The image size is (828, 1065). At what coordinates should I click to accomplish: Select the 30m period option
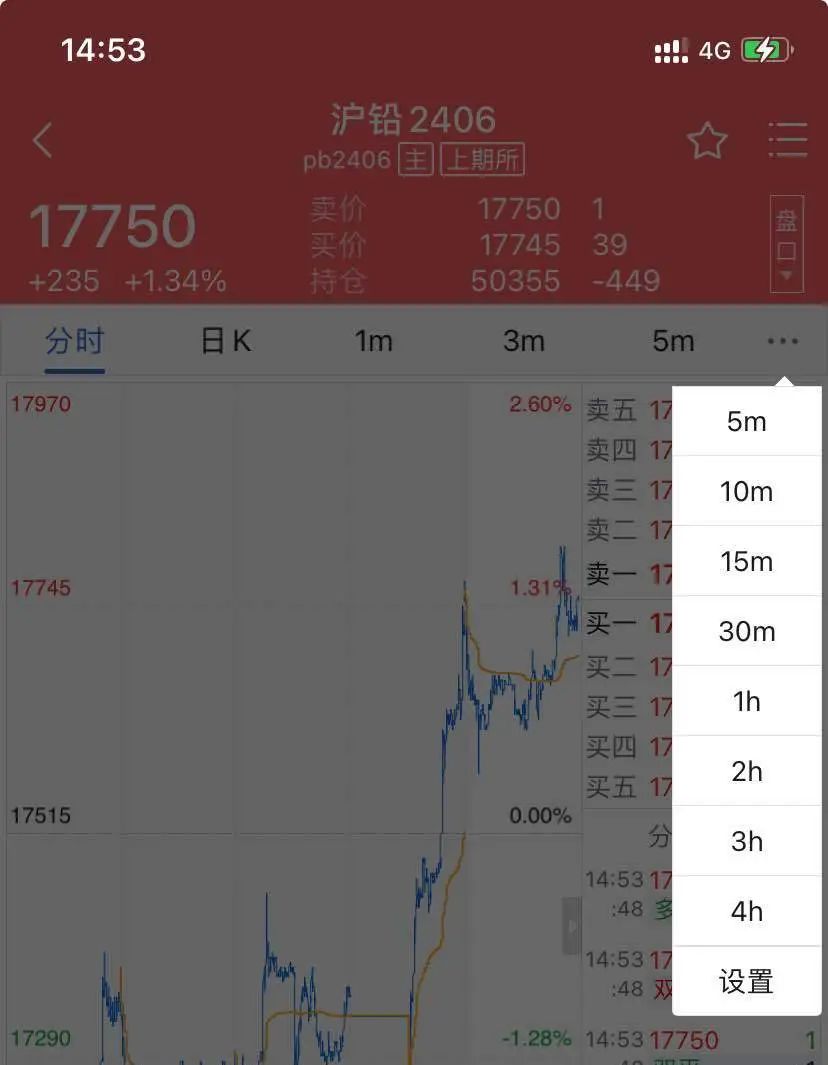coord(746,632)
